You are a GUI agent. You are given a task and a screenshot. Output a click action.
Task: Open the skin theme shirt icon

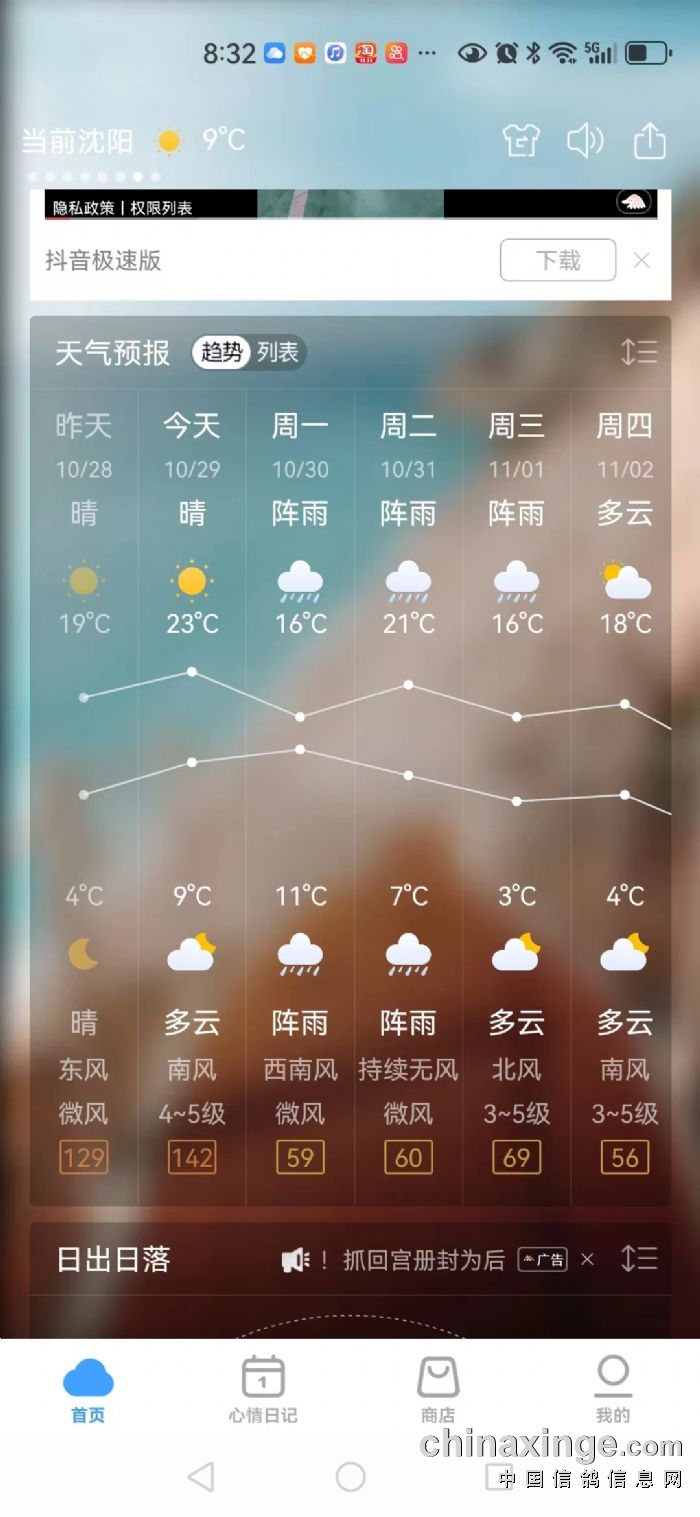pyautogui.click(x=521, y=140)
